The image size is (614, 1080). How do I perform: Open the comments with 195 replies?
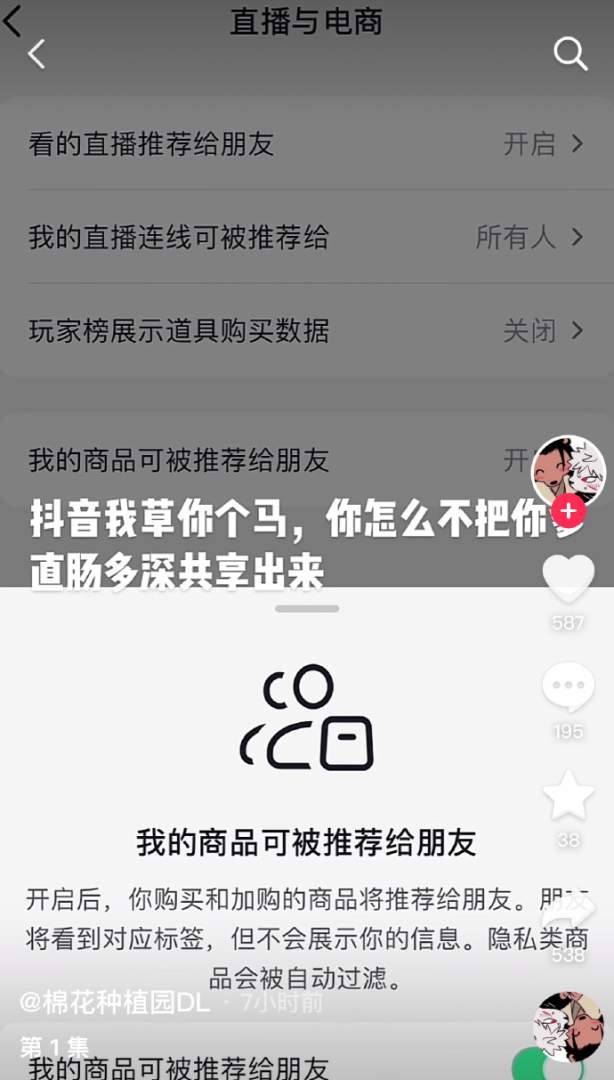(568, 688)
